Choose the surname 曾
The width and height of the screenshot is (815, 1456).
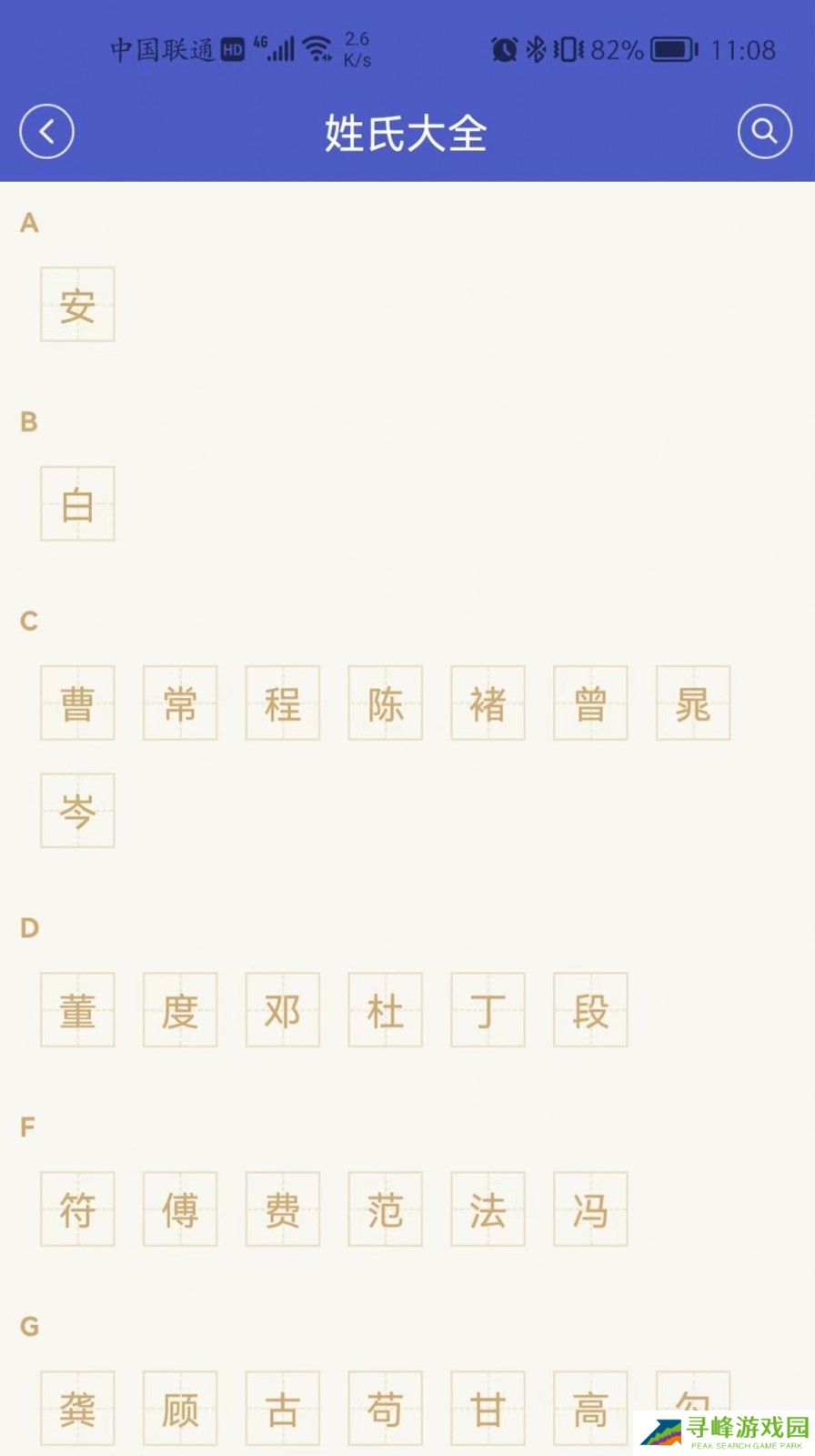point(590,703)
